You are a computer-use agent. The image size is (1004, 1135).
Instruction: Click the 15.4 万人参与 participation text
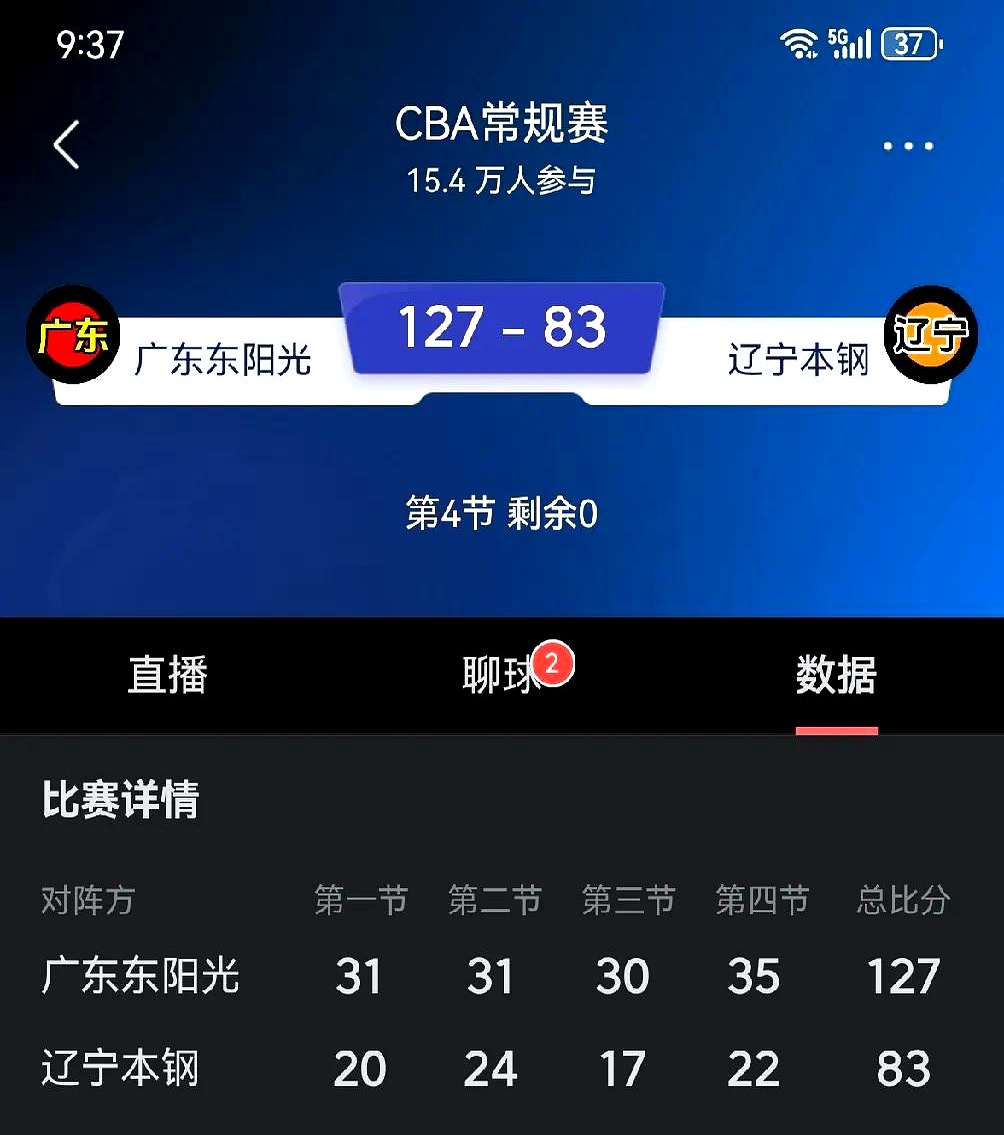[x=501, y=183]
